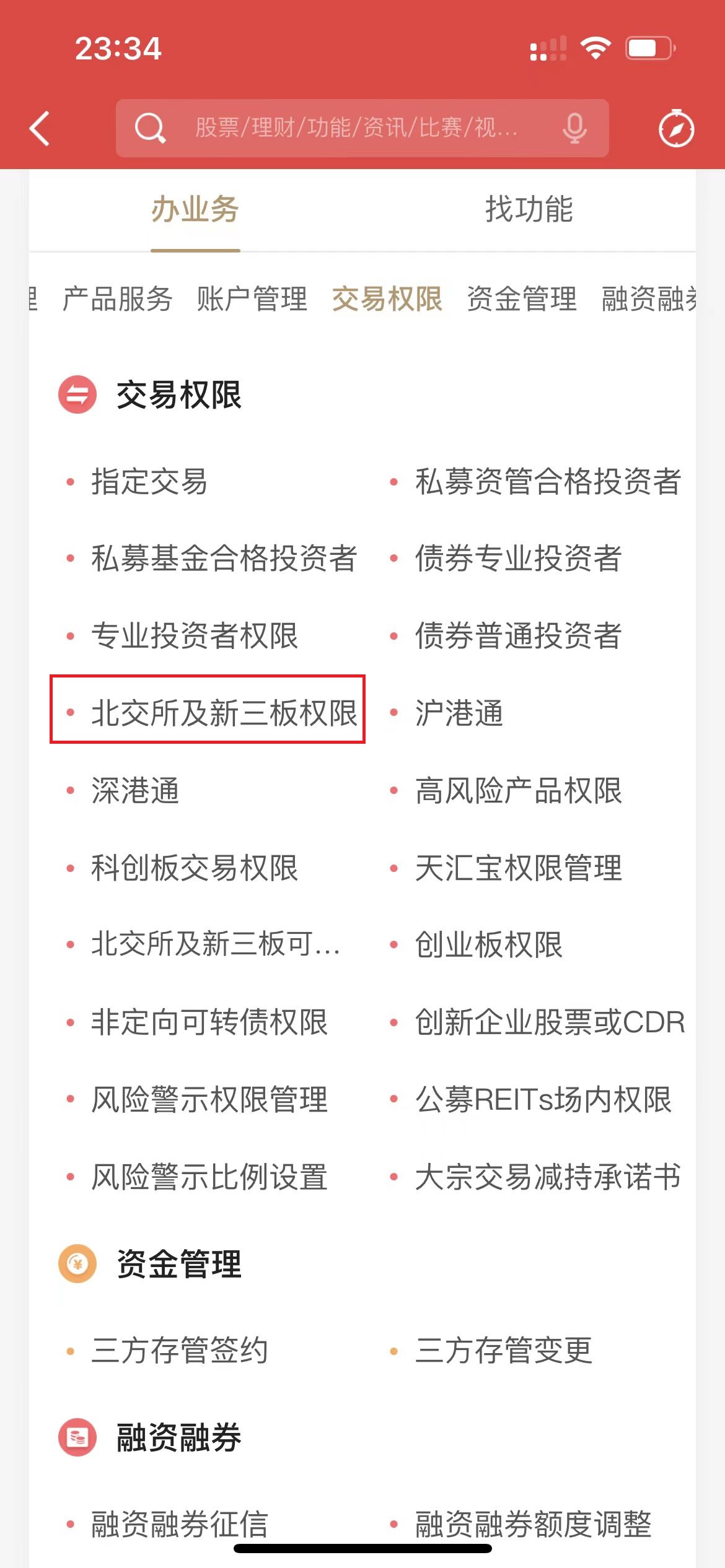Open 债券专业投资者
This screenshot has height=1568, width=725.
click(518, 559)
